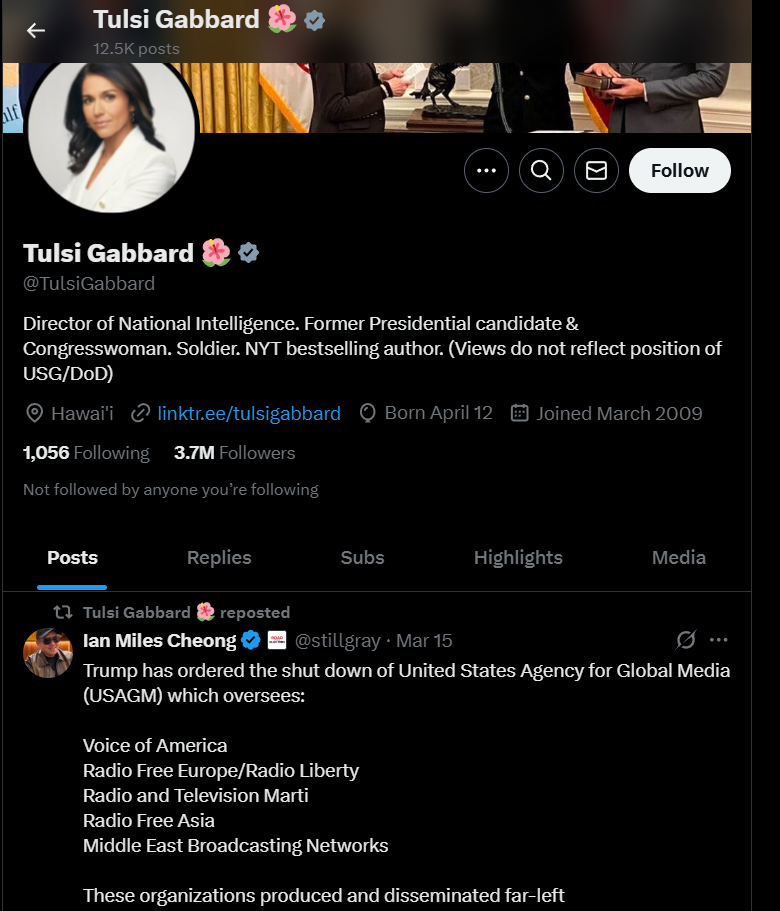The width and height of the screenshot is (780, 911).
Task: View Tulsi Gabbard's profile picture
Action: (x=113, y=129)
